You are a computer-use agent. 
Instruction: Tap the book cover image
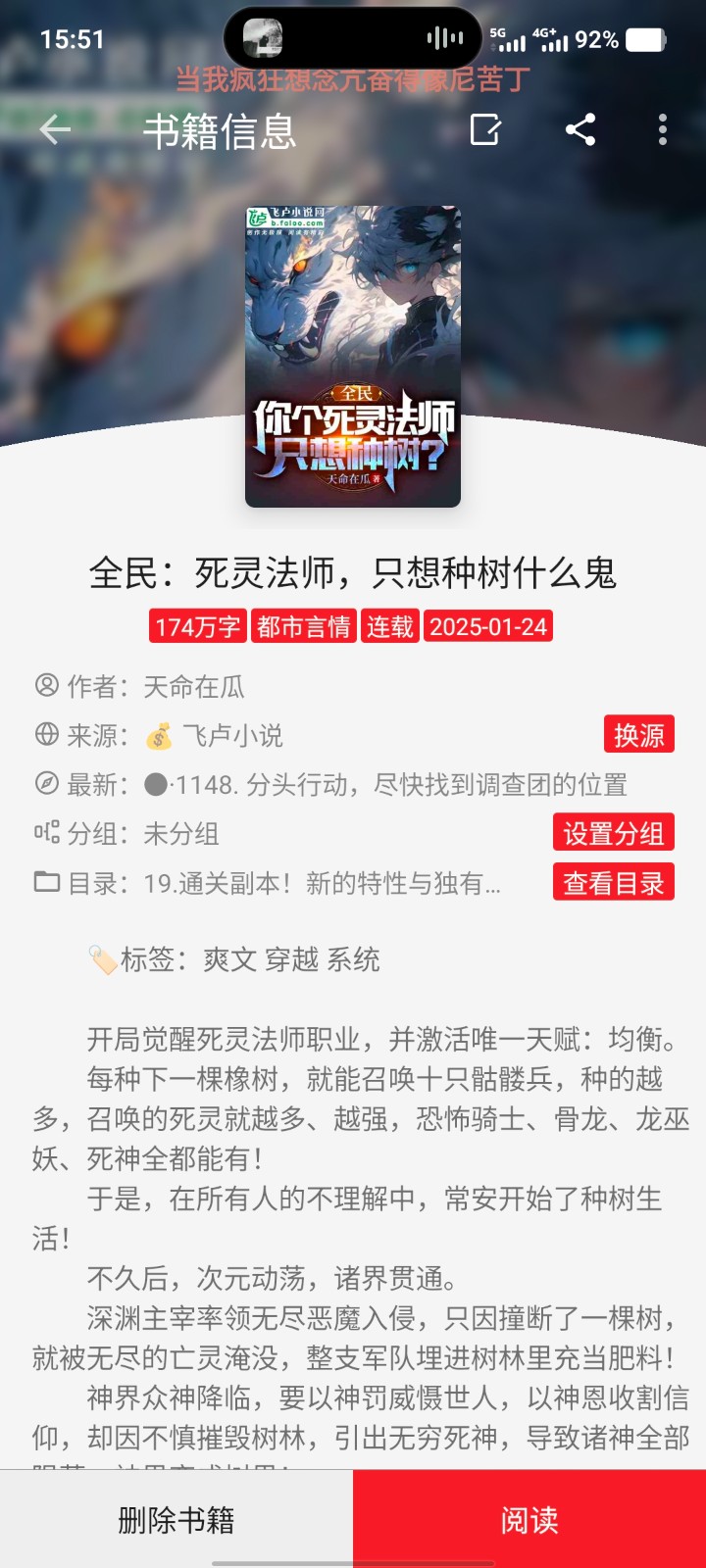(x=353, y=356)
